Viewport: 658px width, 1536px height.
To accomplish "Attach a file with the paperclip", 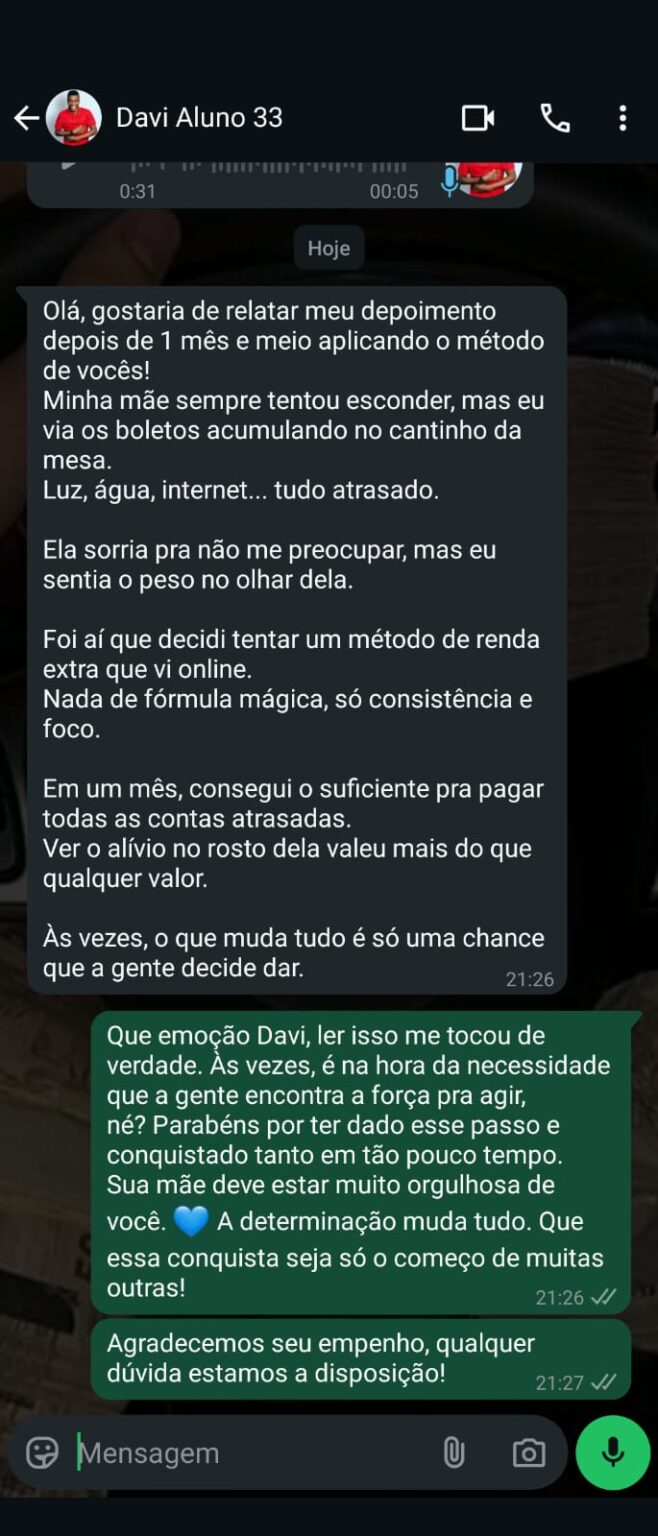I will point(454,1452).
